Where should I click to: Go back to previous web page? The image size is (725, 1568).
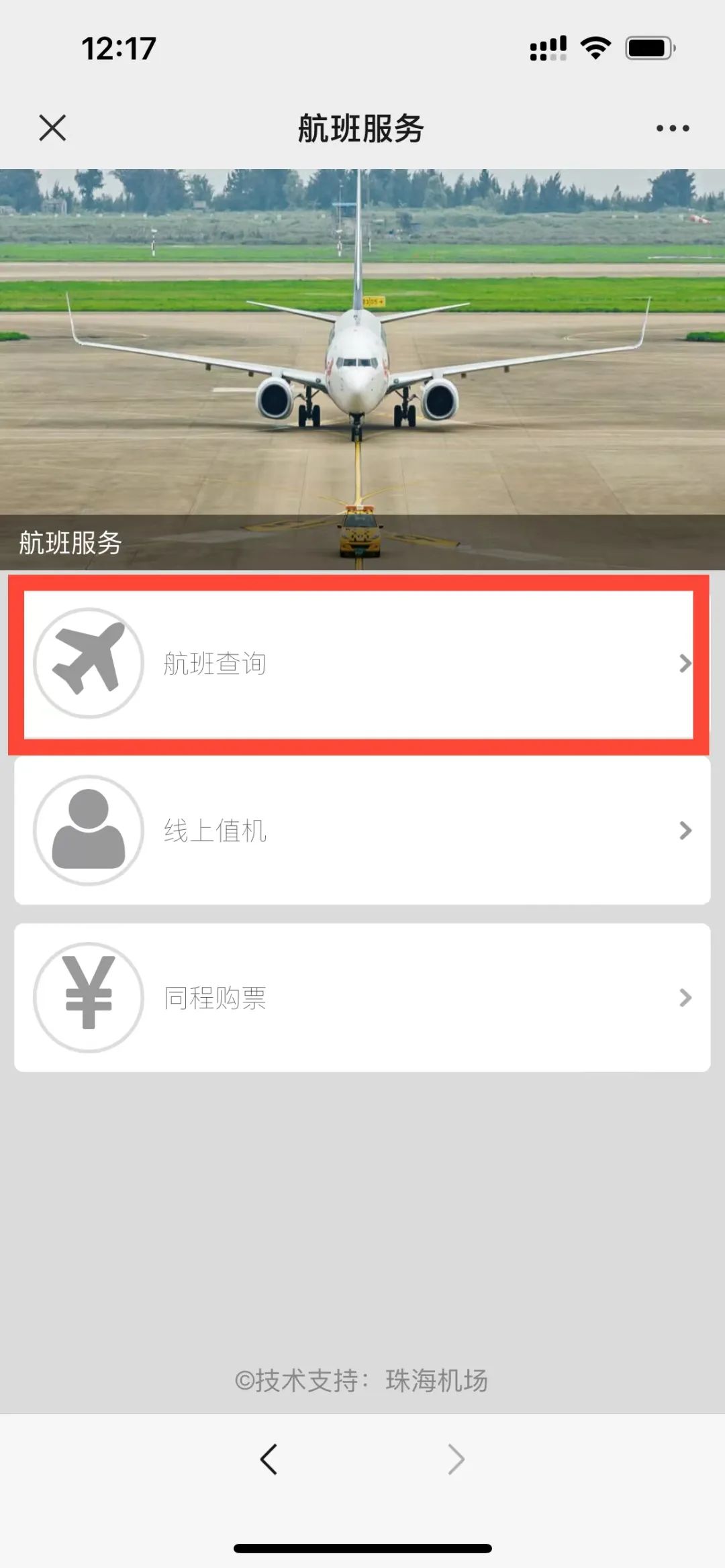[269, 1459]
